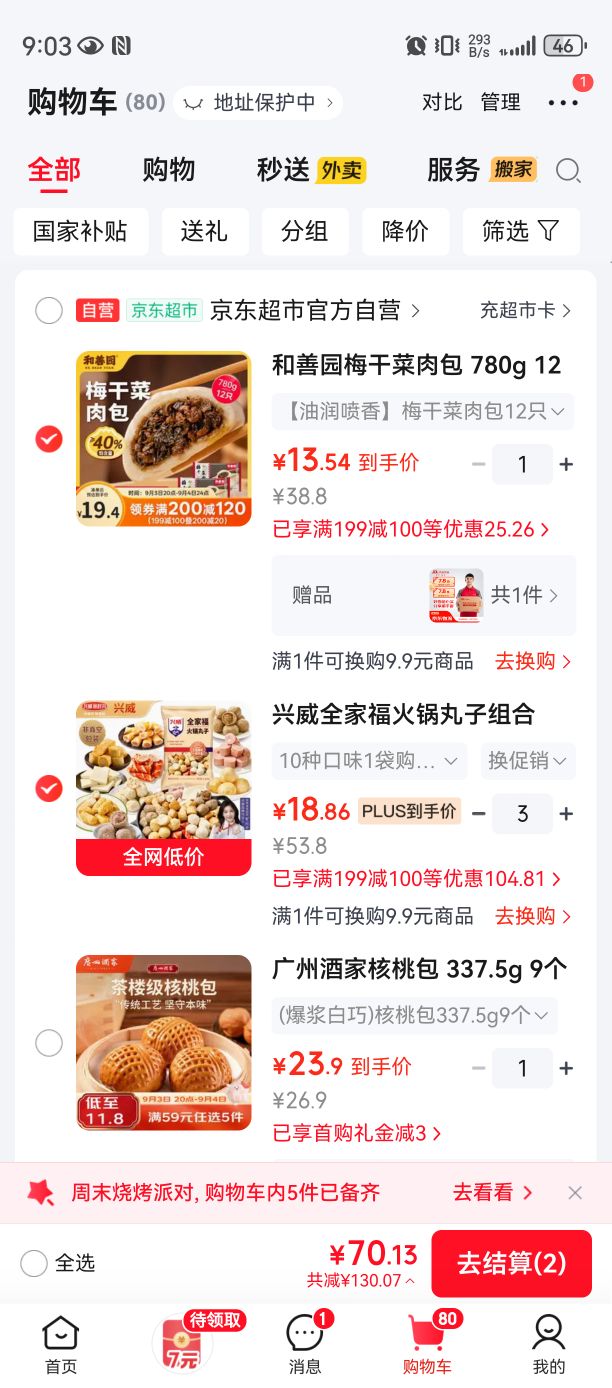612x1388 pixels.
Task: Uncheck the 和善园梅干菜肉包 item
Action: coord(49,439)
